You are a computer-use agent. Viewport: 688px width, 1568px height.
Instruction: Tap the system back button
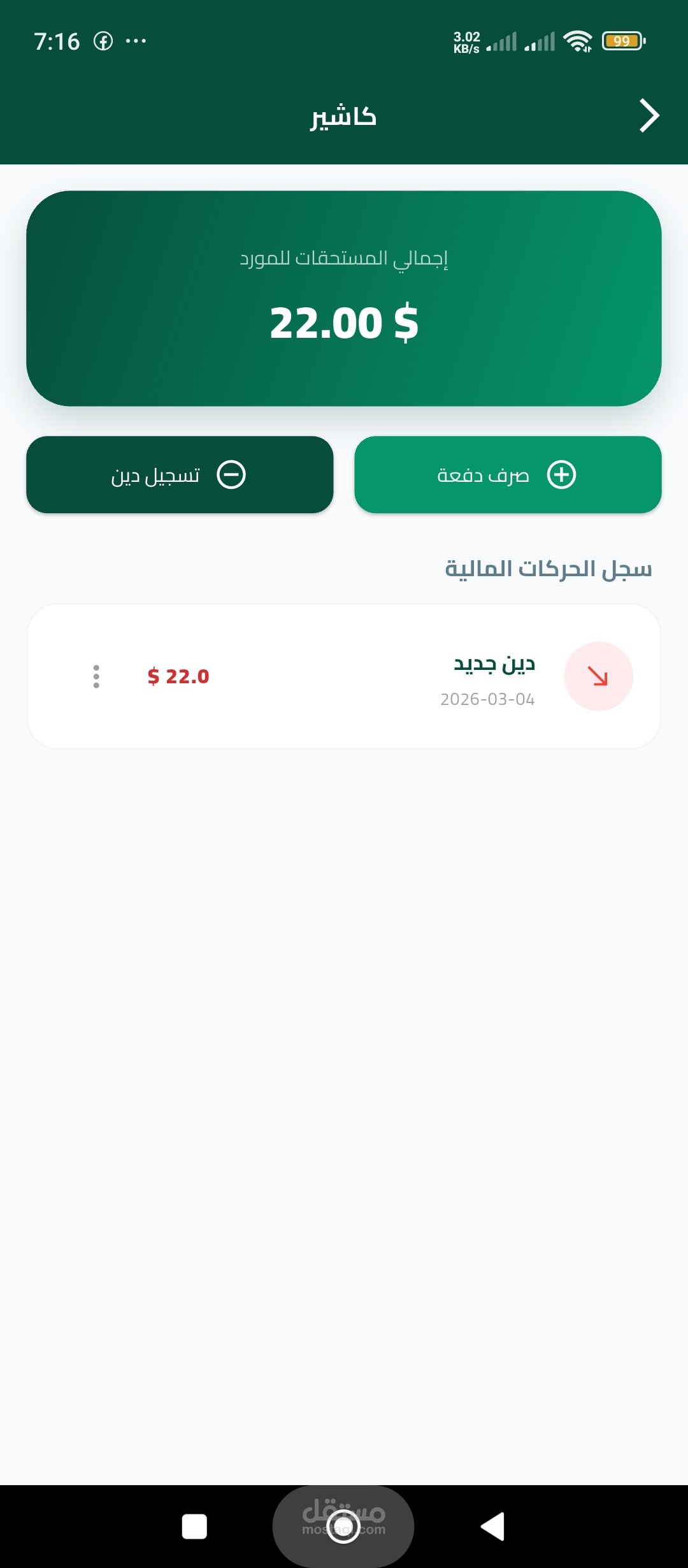click(492, 1527)
